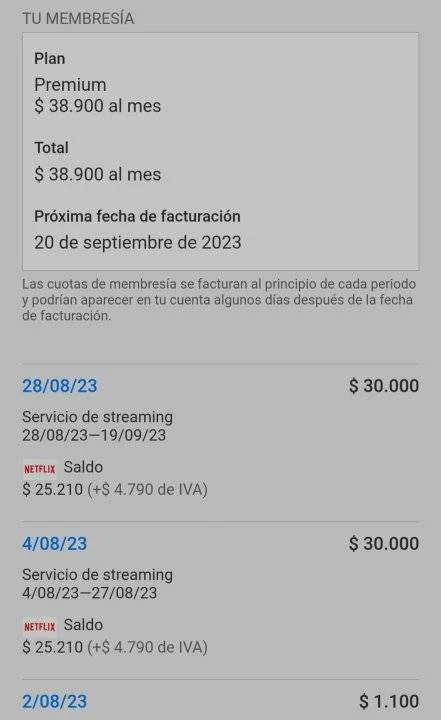The image size is (441, 720).
Task: Open the 4/08/23 invoice link
Action: point(55,544)
